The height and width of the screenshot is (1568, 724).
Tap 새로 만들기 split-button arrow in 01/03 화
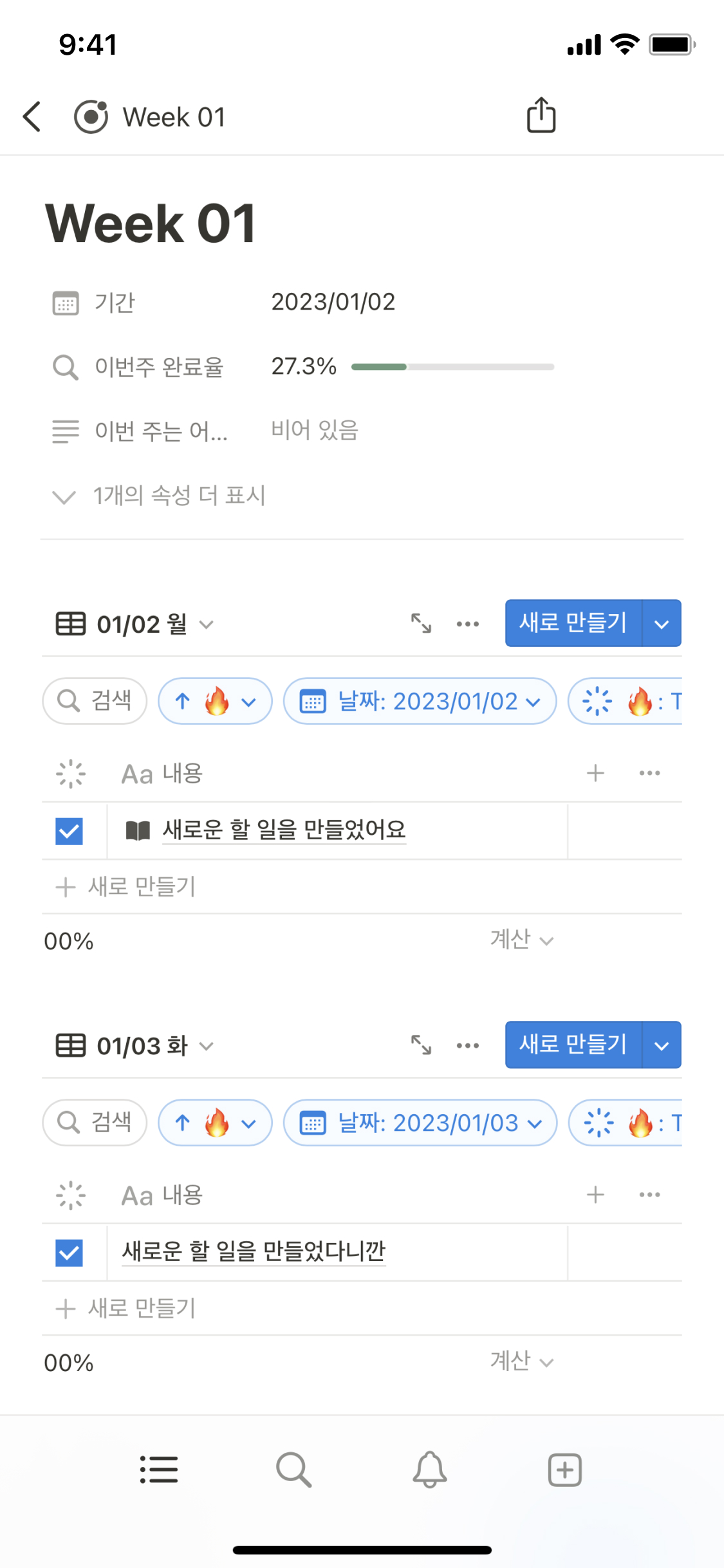click(662, 1045)
